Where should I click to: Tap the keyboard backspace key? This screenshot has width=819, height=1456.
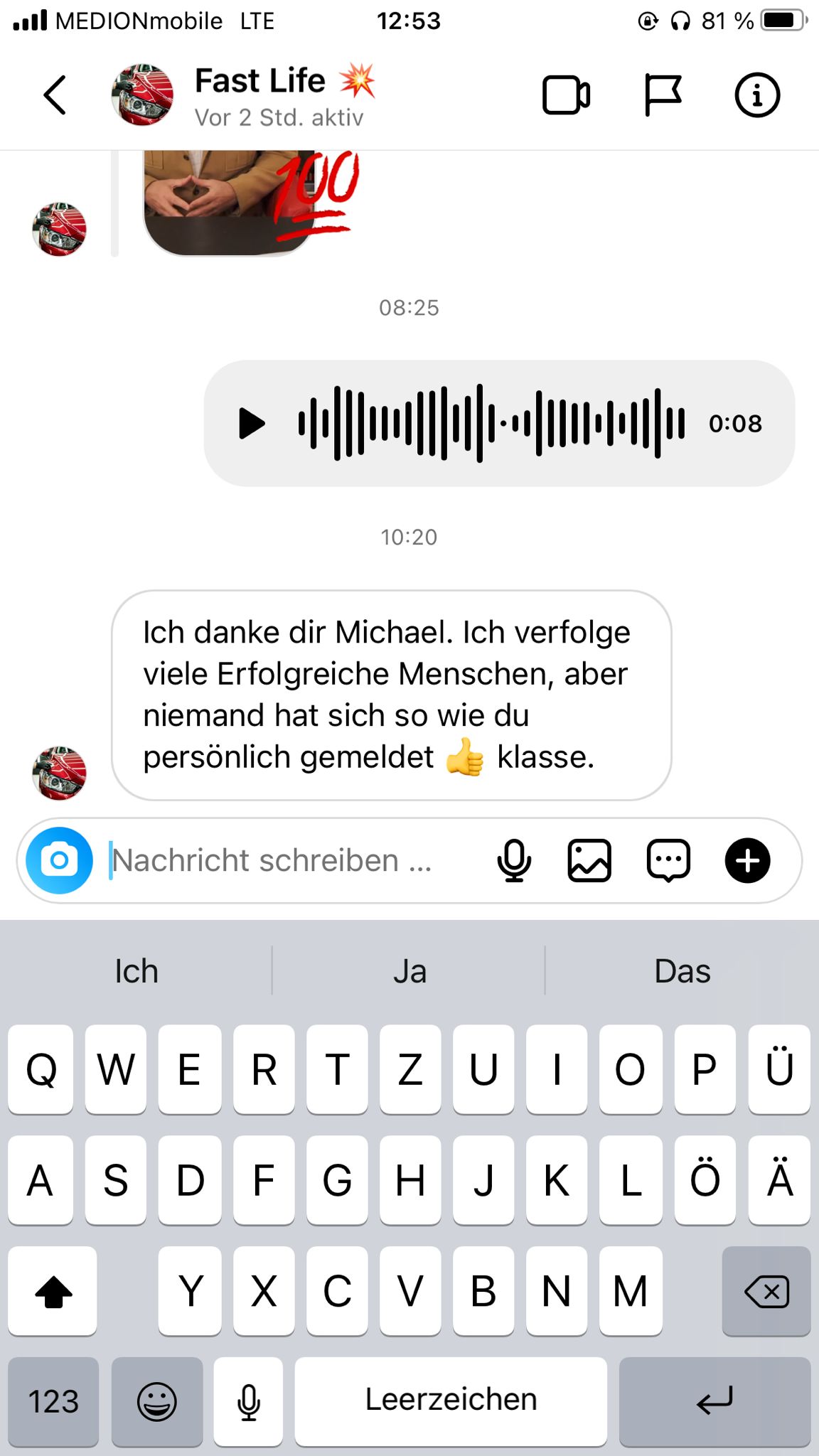tap(766, 1291)
